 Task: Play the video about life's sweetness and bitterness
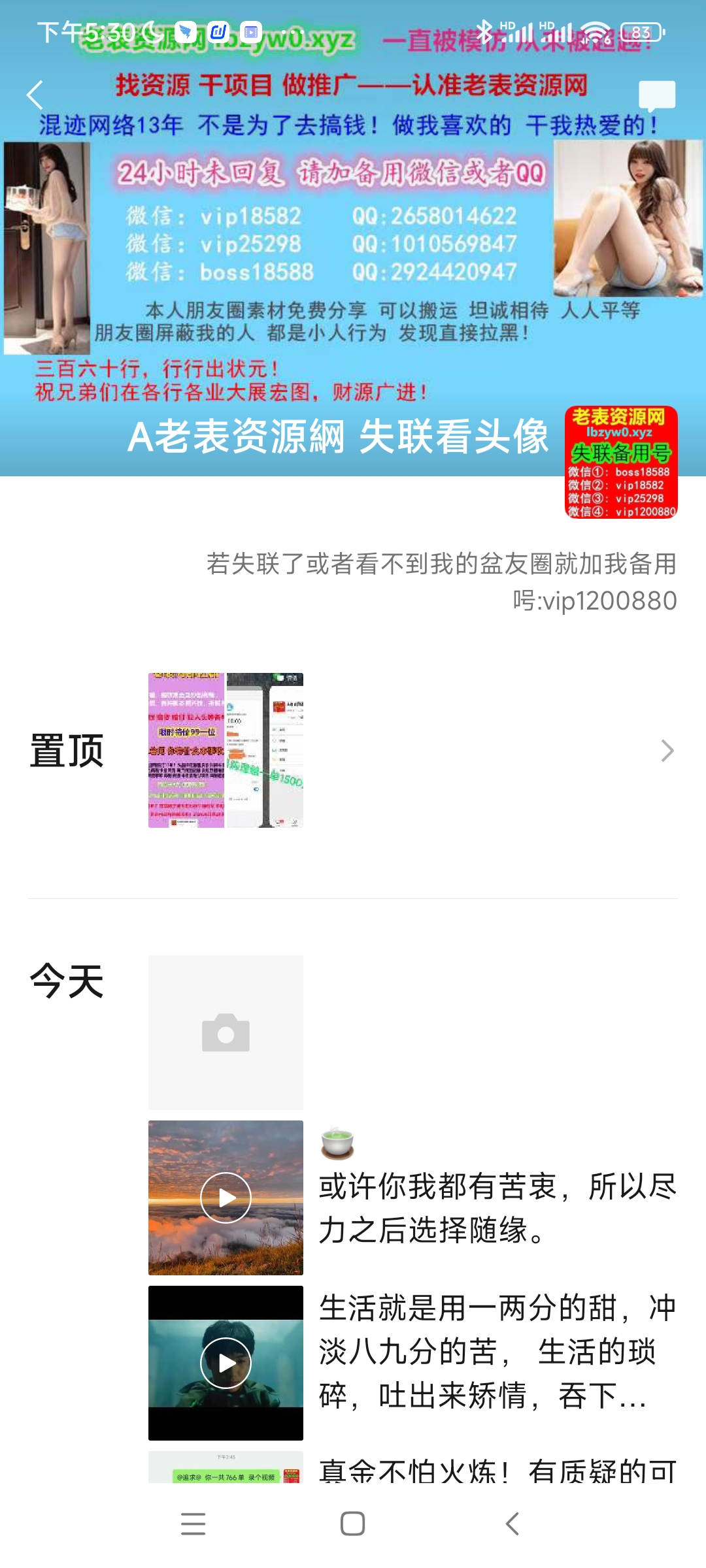point(226,1363)
